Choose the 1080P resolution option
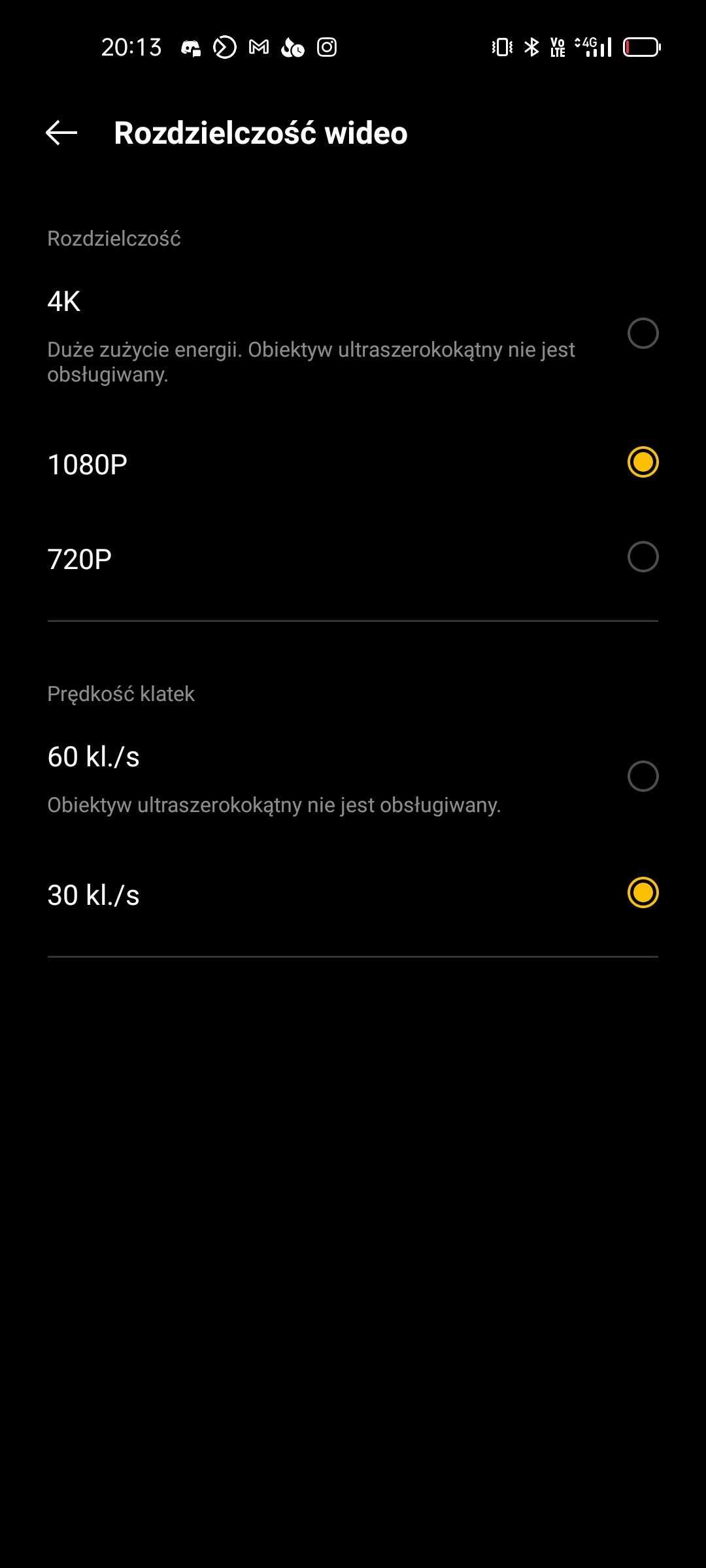The image size is (706, 1568). pos(643,463)
